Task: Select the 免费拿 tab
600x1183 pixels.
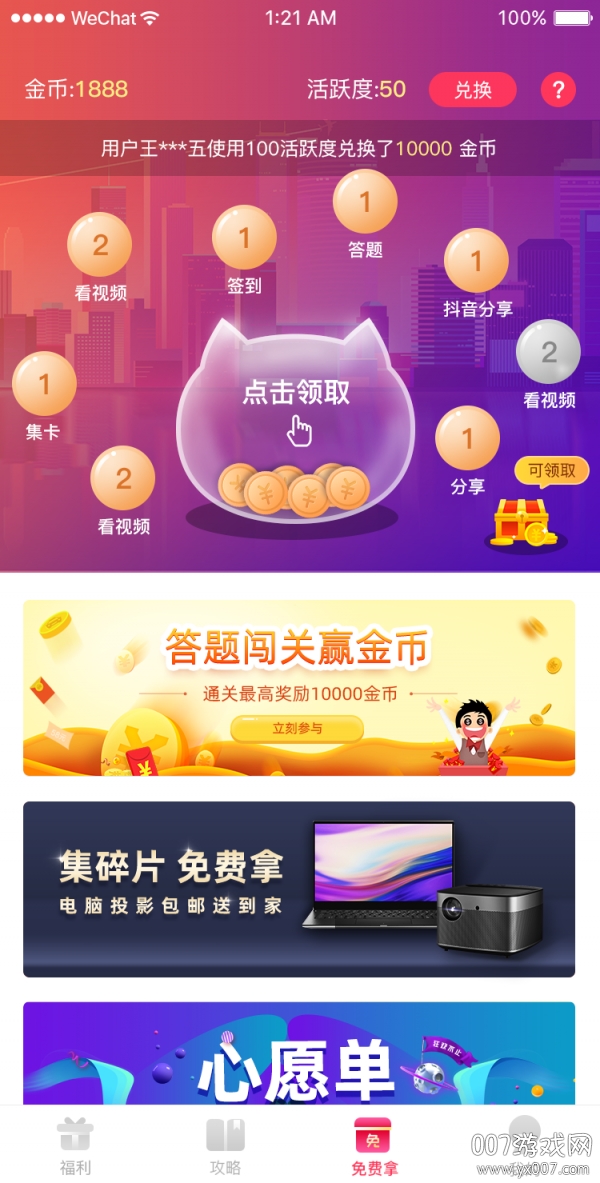Action: pos(374,1145)
